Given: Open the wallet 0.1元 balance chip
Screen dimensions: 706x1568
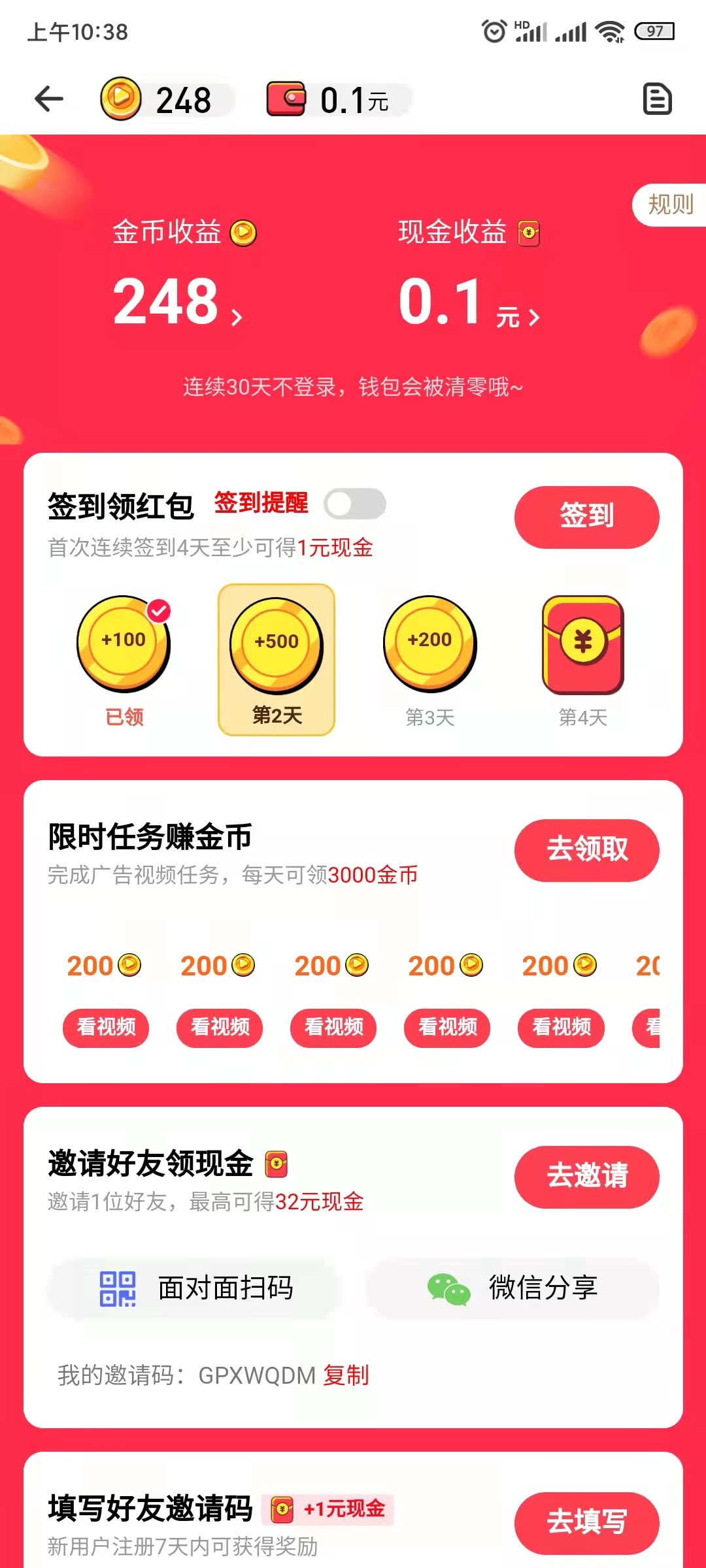Looking at the screenshot, I should tap(337, 100).
